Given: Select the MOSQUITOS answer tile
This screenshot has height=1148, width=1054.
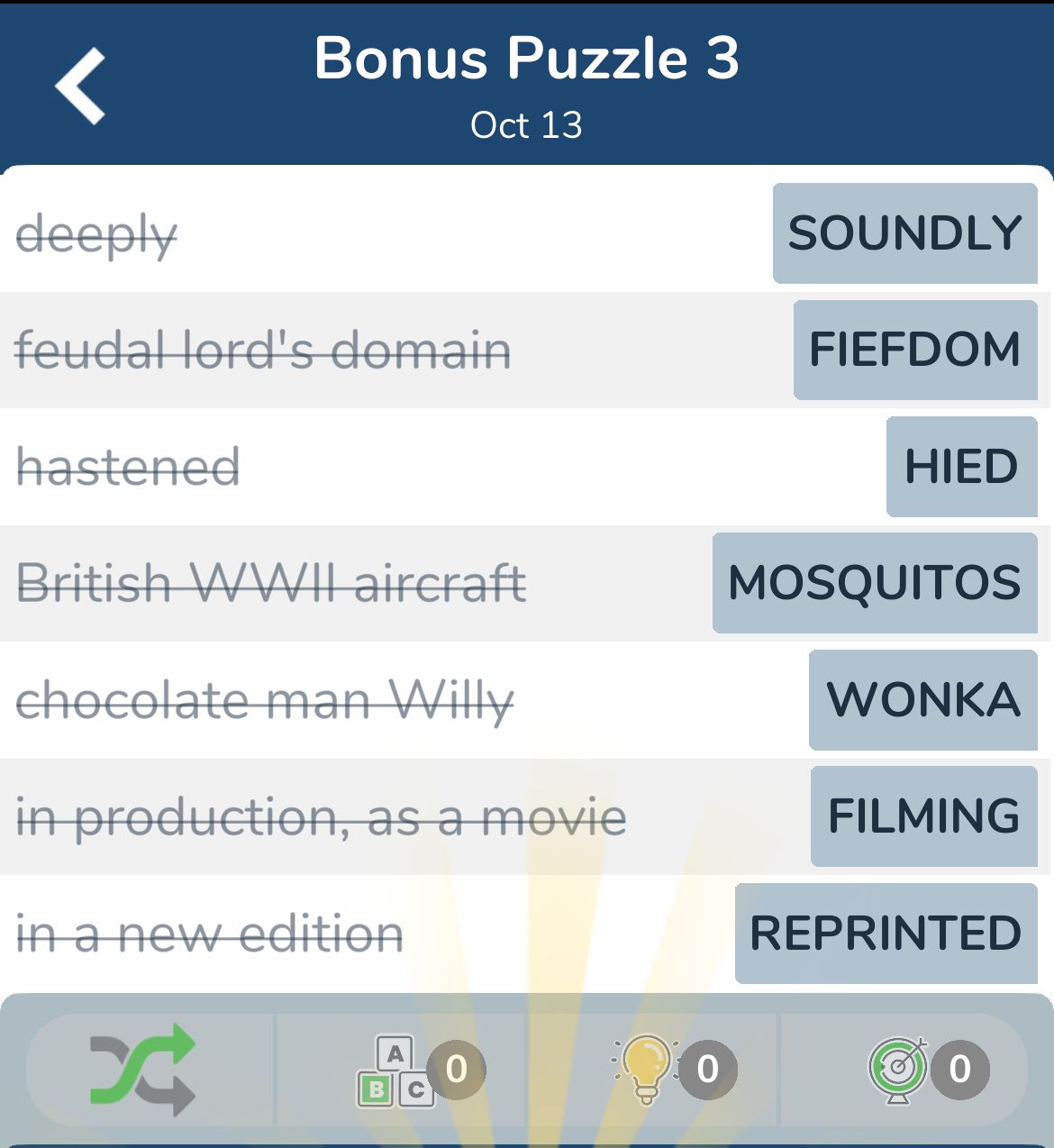Looking at the screenshot, I should click(x=874, y=583).
